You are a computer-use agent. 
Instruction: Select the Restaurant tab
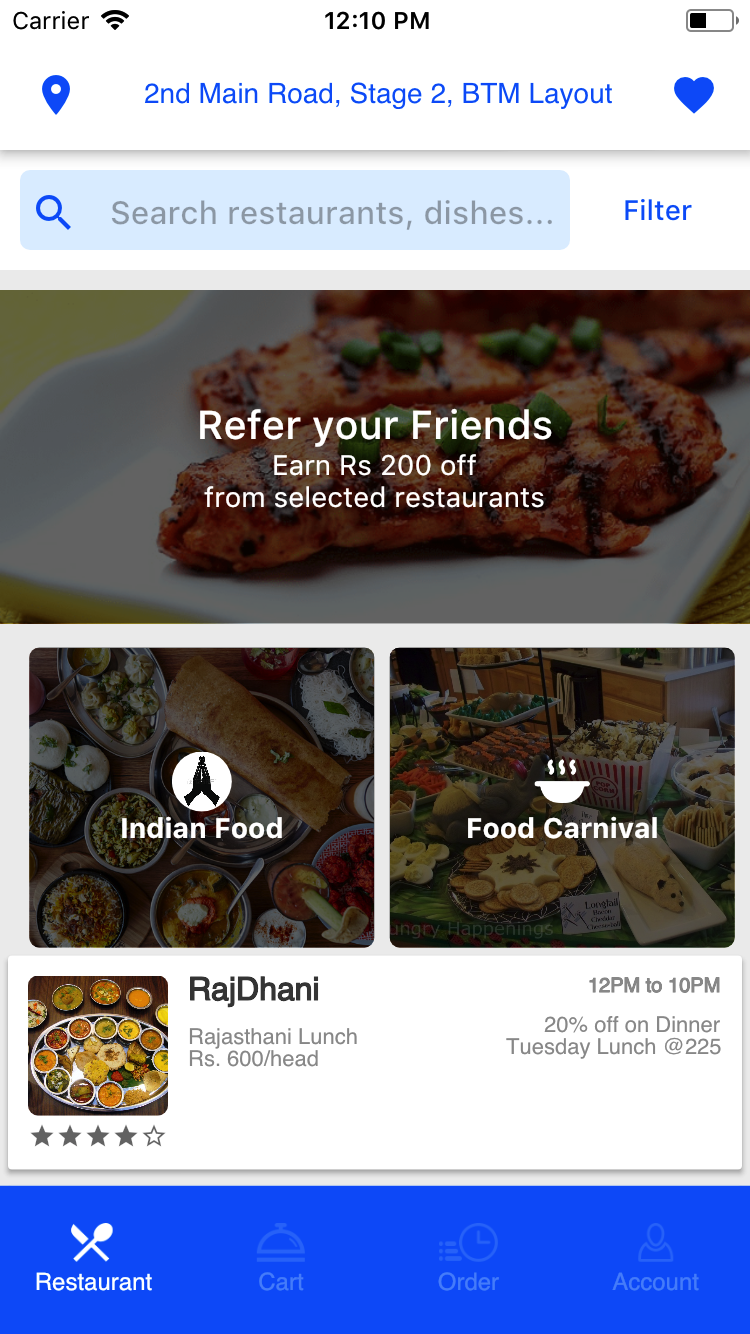point(93,1258)
